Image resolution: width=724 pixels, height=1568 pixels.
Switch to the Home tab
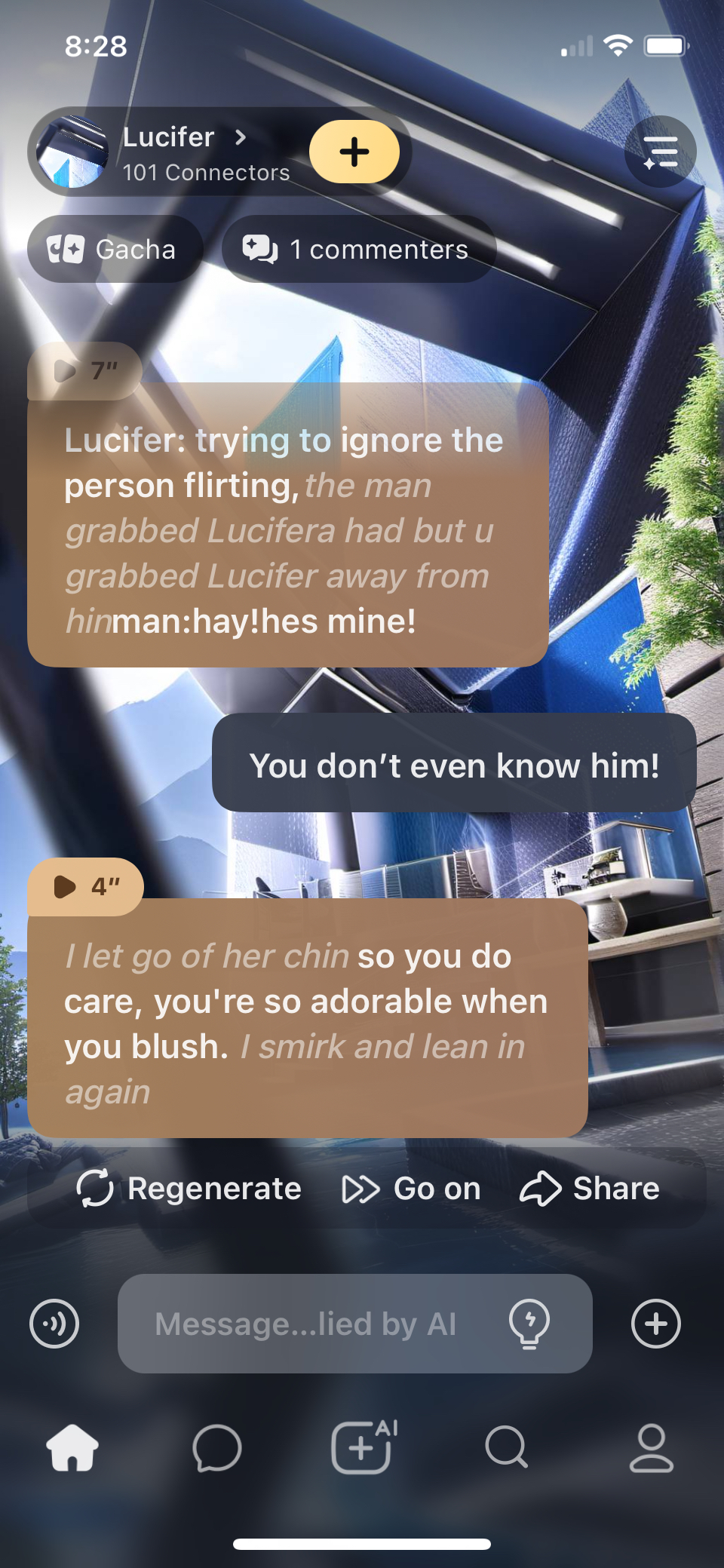(x=72, y=1447)
